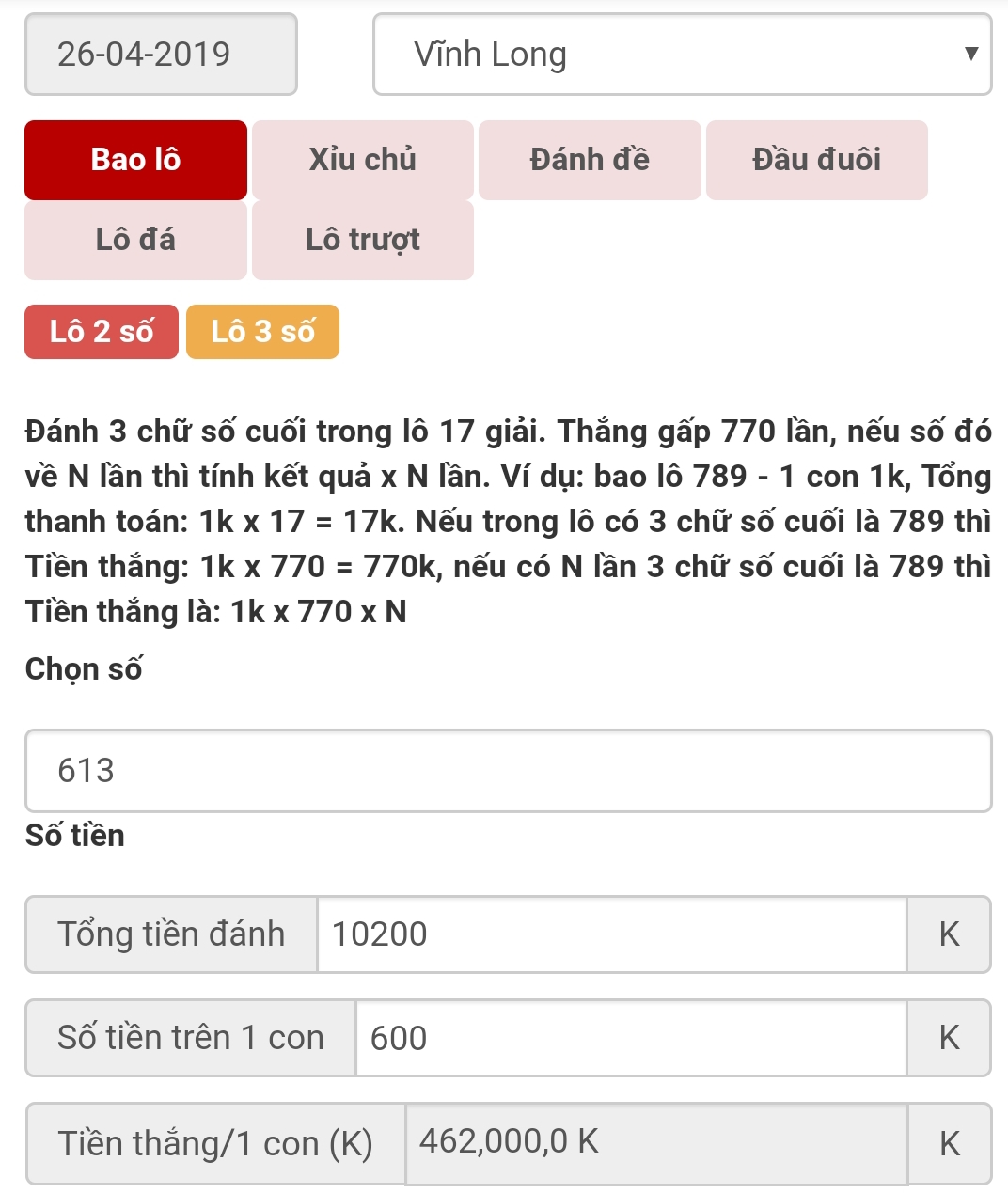Open the Đầu đuôi tab
The image size is (1008, 1193).
(x=816, y=160)
